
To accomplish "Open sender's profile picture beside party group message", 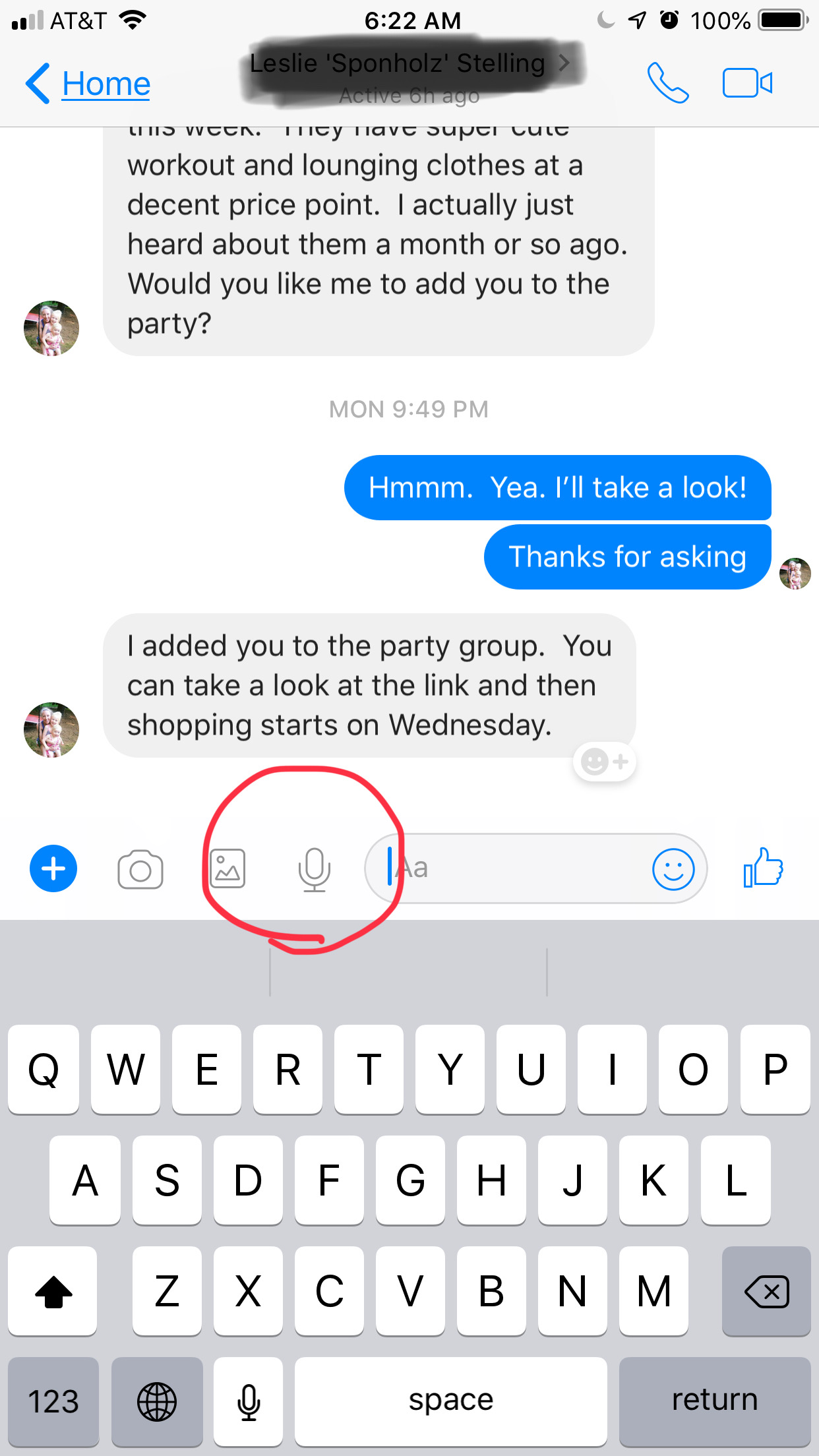I will 51,729.
